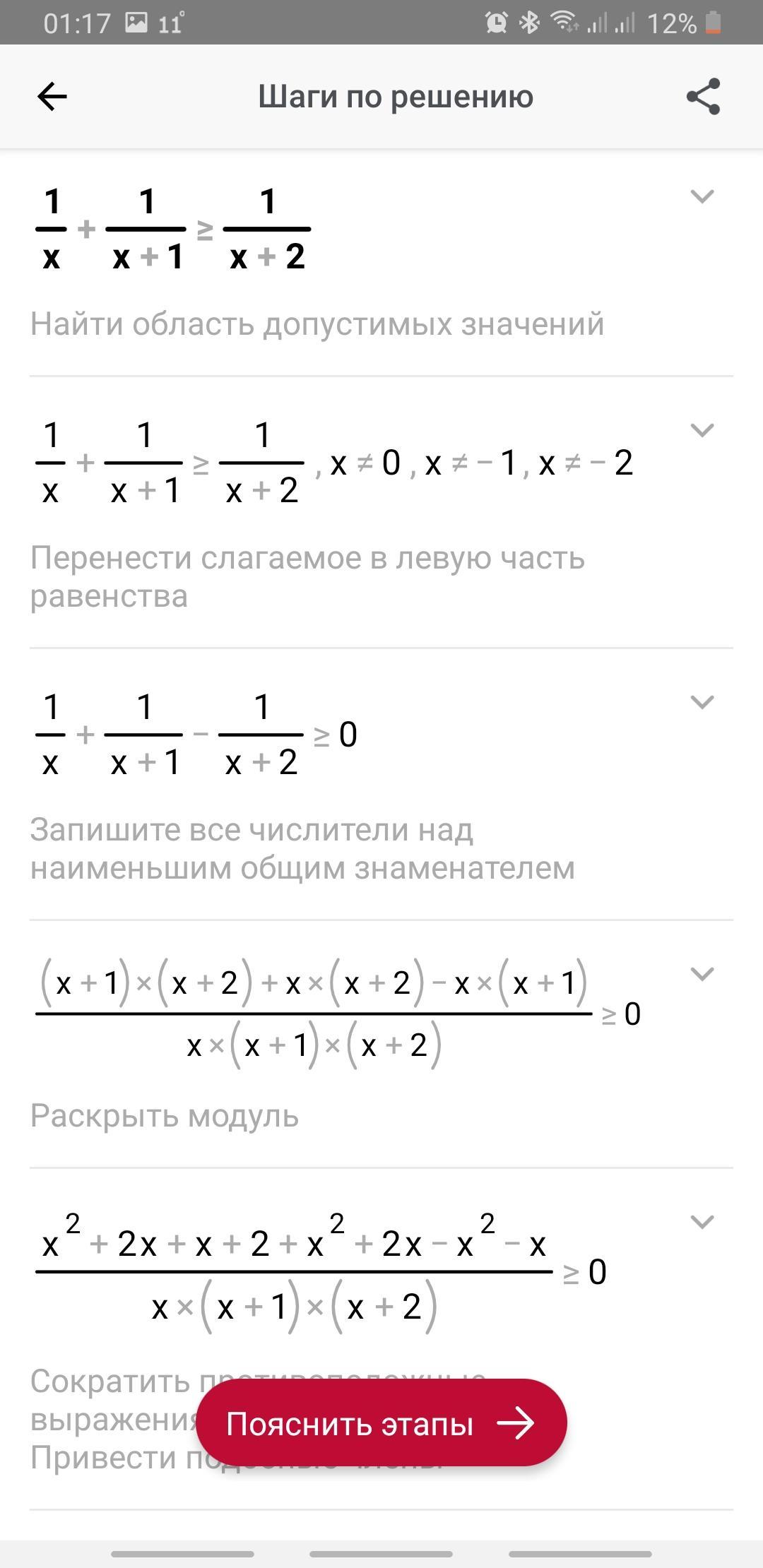The image size is (763, 1568).
Task: Expand the 'Запишите все числители' step
Action: tap(702, 702)
